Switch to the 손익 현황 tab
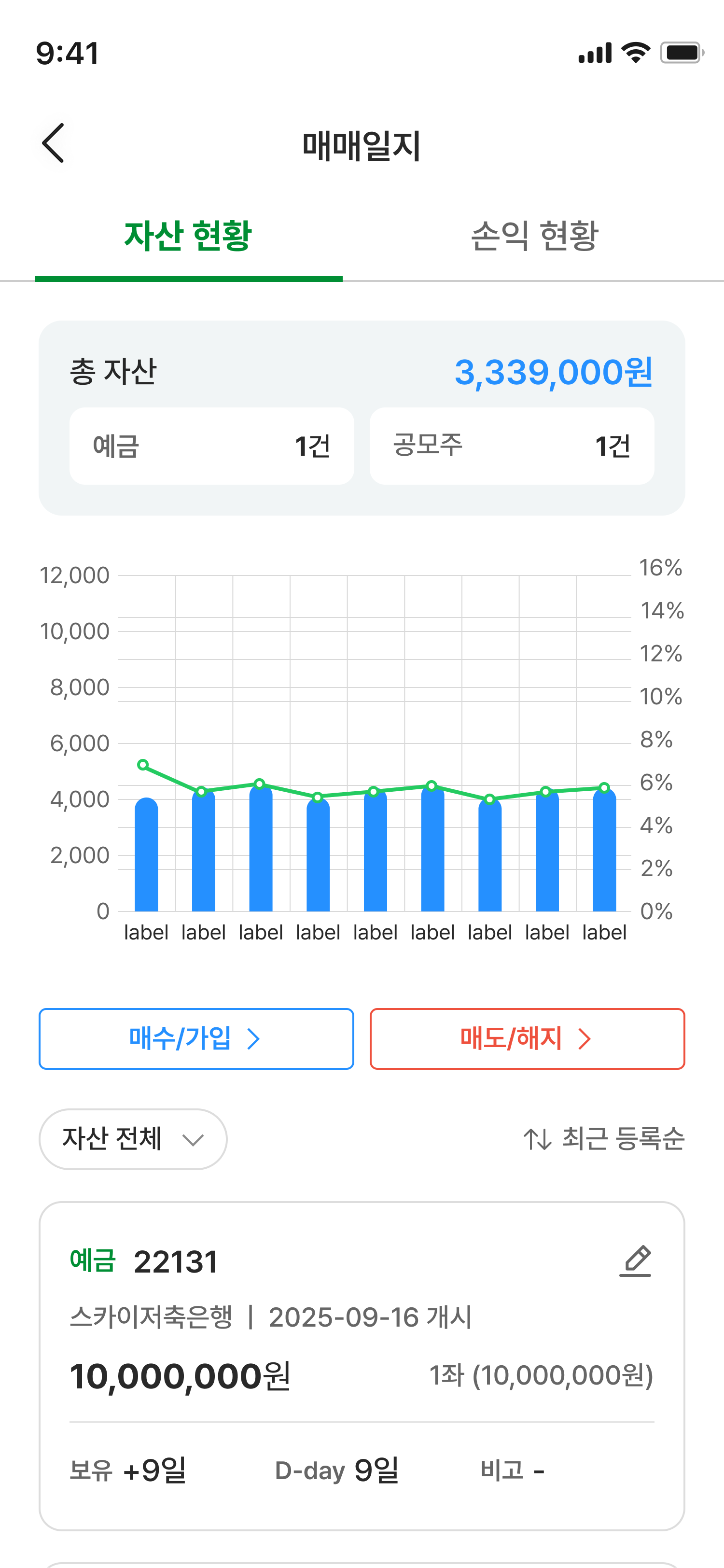 [534, 236]
